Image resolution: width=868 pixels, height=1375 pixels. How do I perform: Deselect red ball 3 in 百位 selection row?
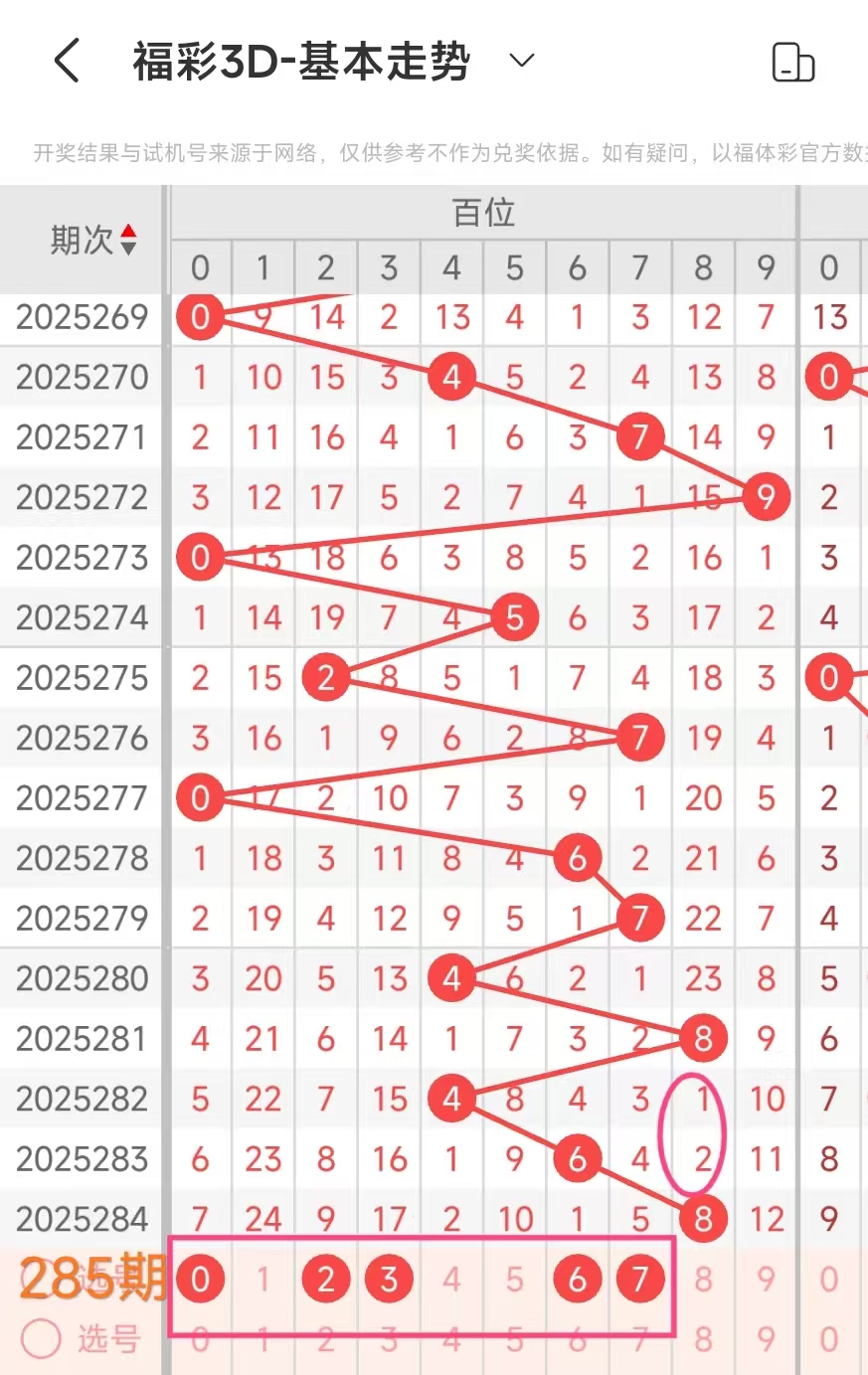(x=389, y=1279)
